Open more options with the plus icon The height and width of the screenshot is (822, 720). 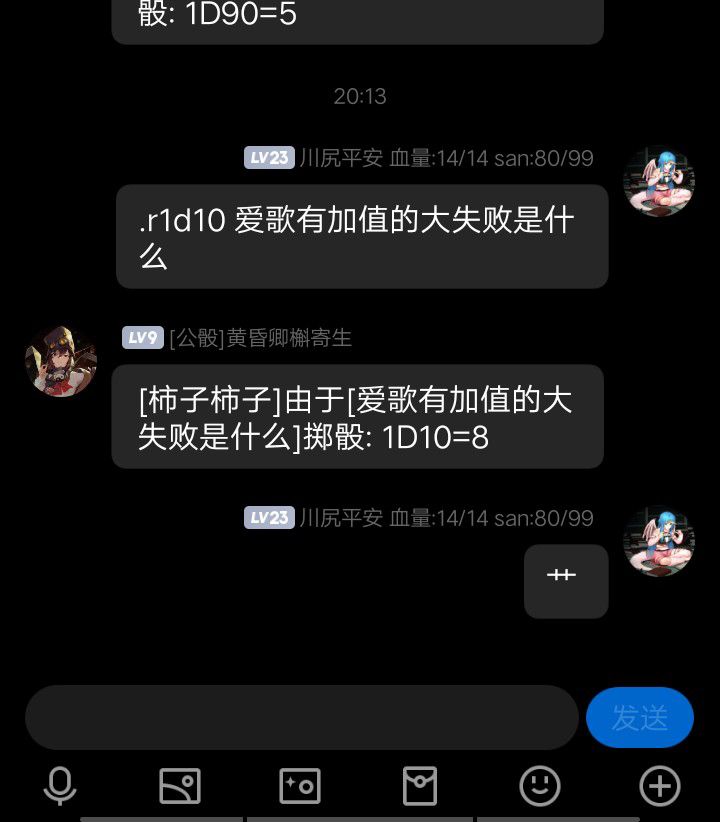click(660, 786)
